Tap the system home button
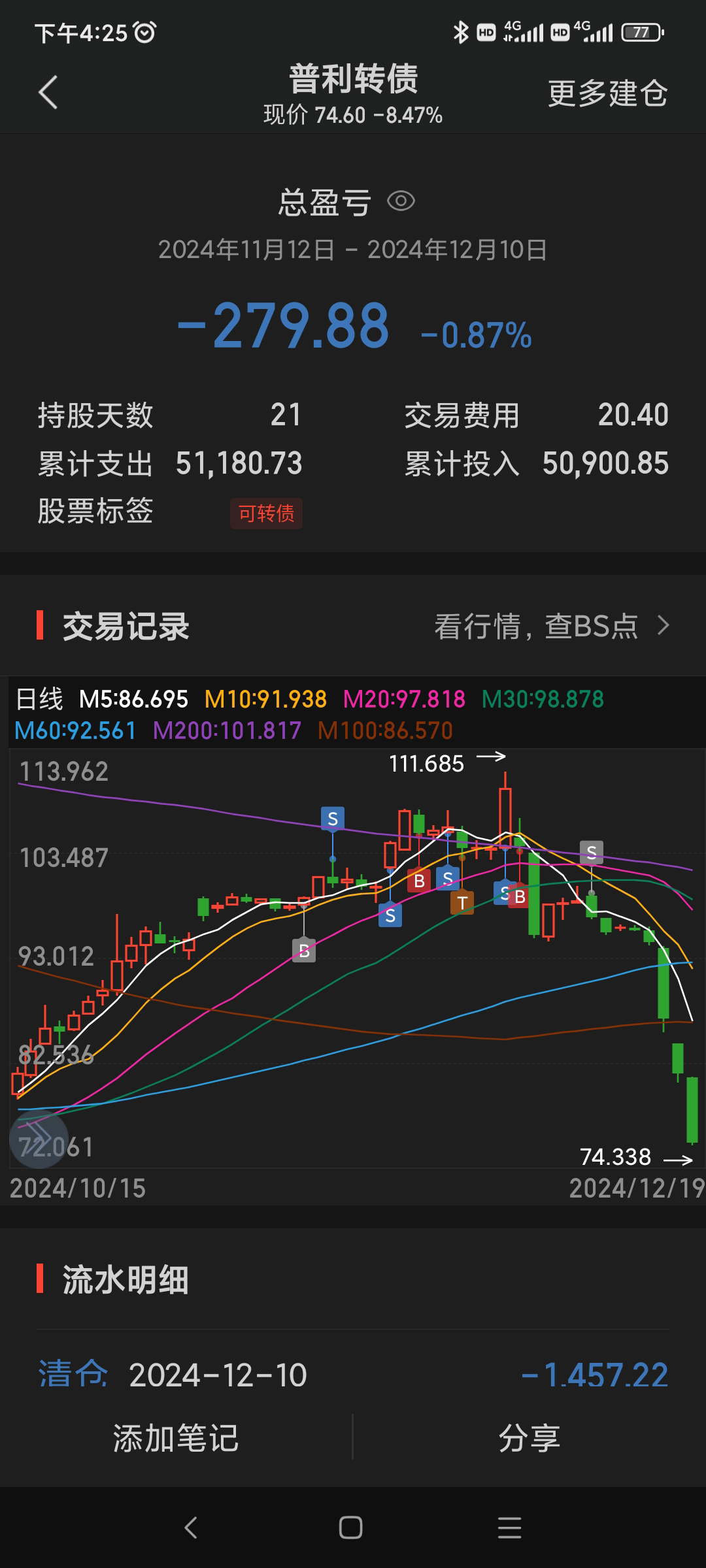 [351, 1527]
